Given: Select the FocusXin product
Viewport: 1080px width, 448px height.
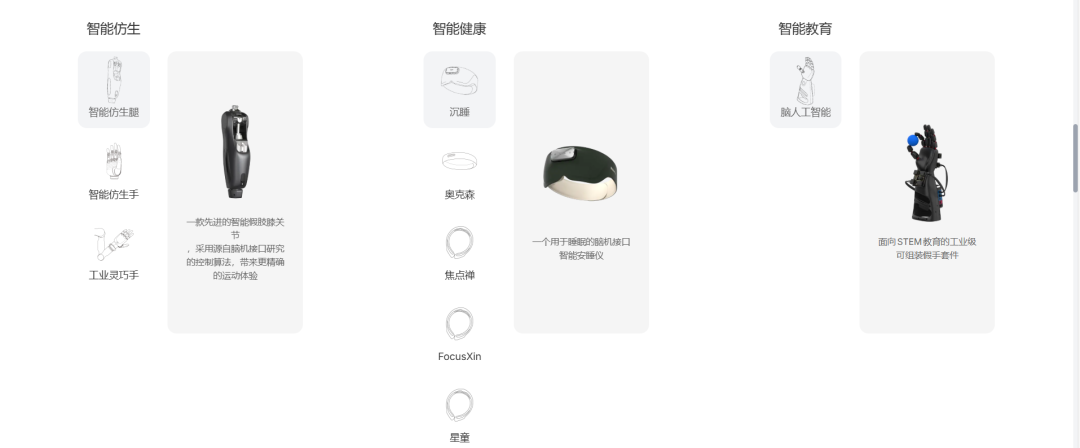Looking at the screenshot, I should click(459, 334).
